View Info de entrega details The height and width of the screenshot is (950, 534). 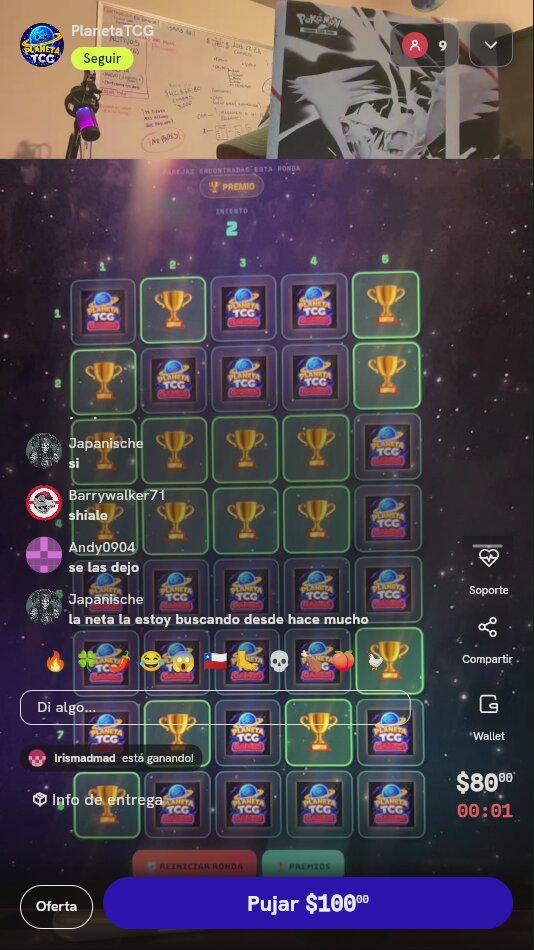97,800
